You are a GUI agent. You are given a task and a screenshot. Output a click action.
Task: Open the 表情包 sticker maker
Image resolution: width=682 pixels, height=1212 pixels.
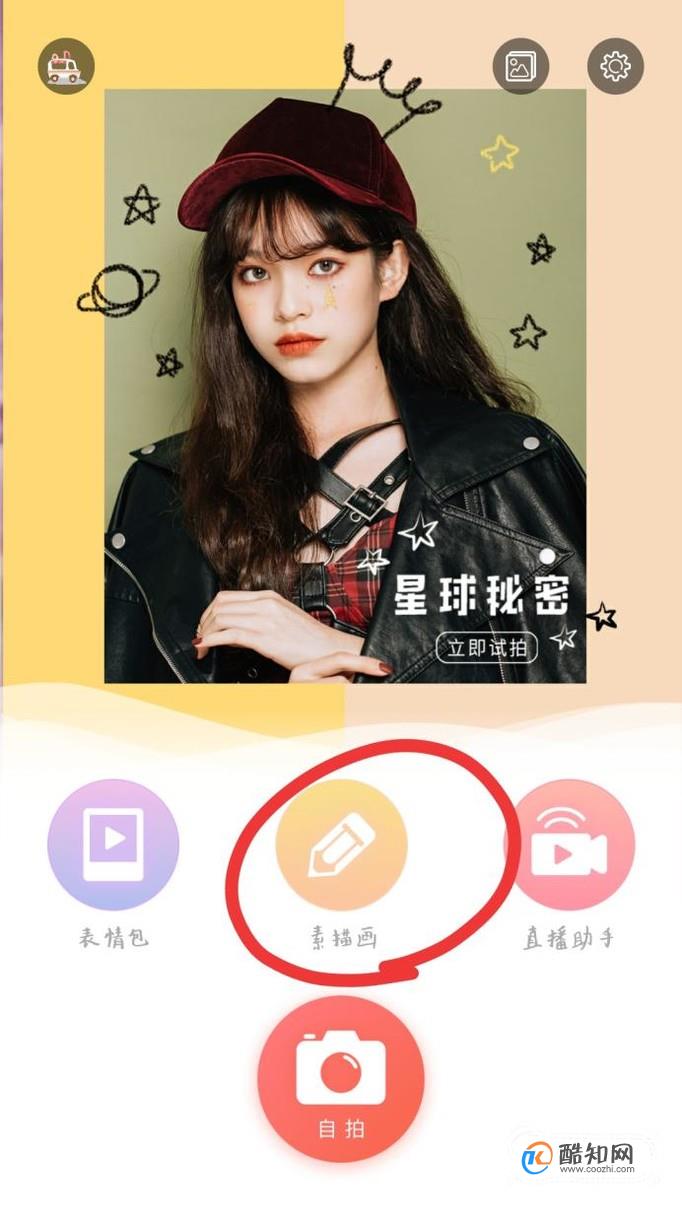[x=113, y=845]
